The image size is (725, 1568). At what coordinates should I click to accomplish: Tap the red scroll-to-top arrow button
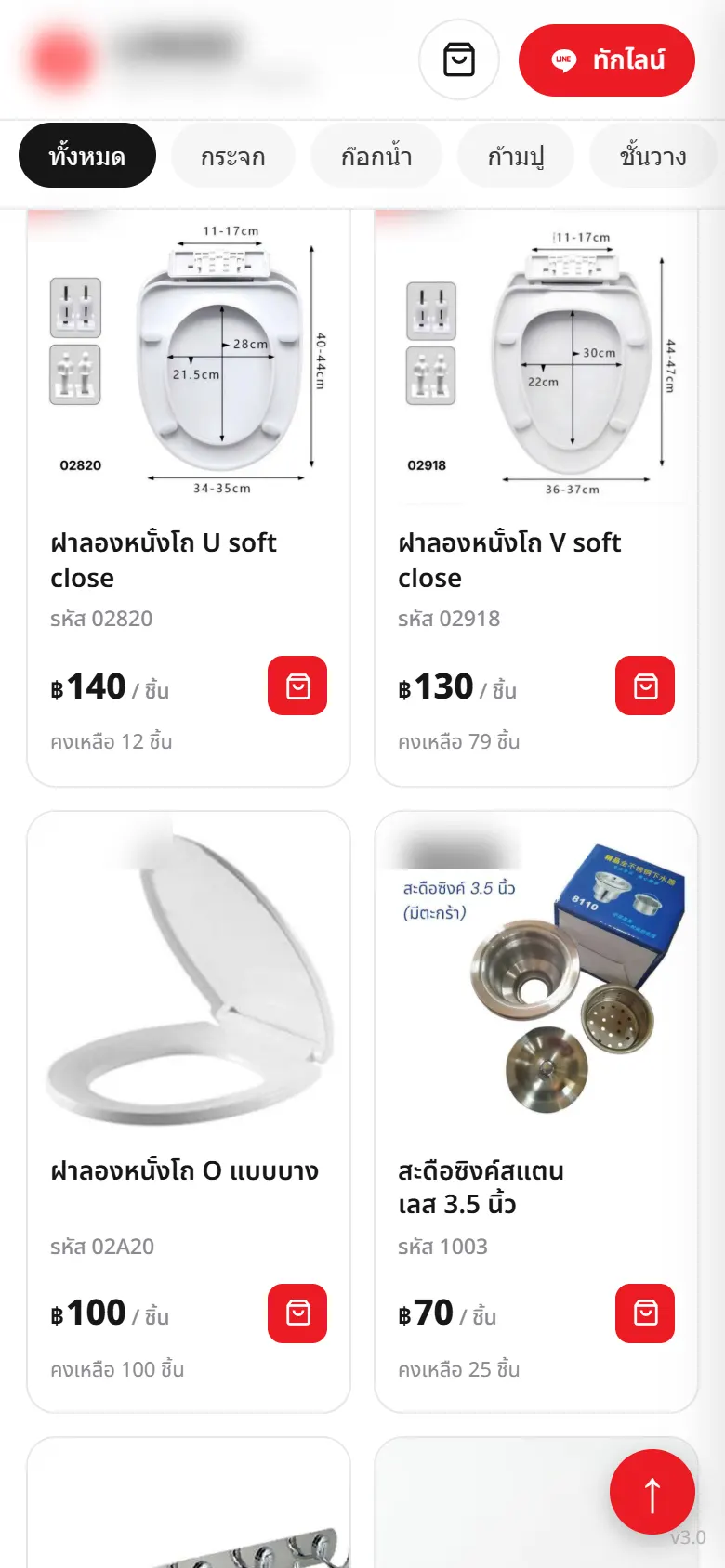(652, 1492)
